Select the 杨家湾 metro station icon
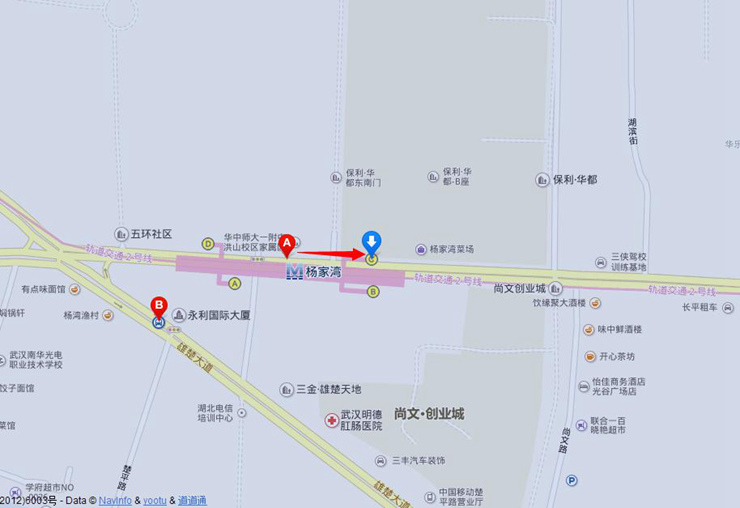The height and width of the screenshot is (508, 740). tap(294, 271)
